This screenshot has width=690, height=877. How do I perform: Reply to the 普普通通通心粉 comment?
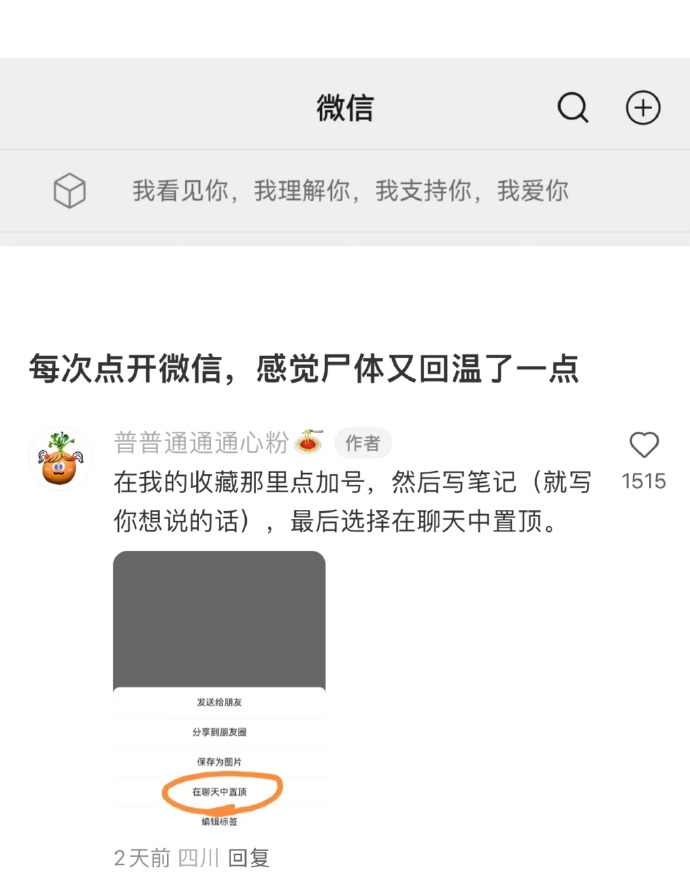coord(249,857)
